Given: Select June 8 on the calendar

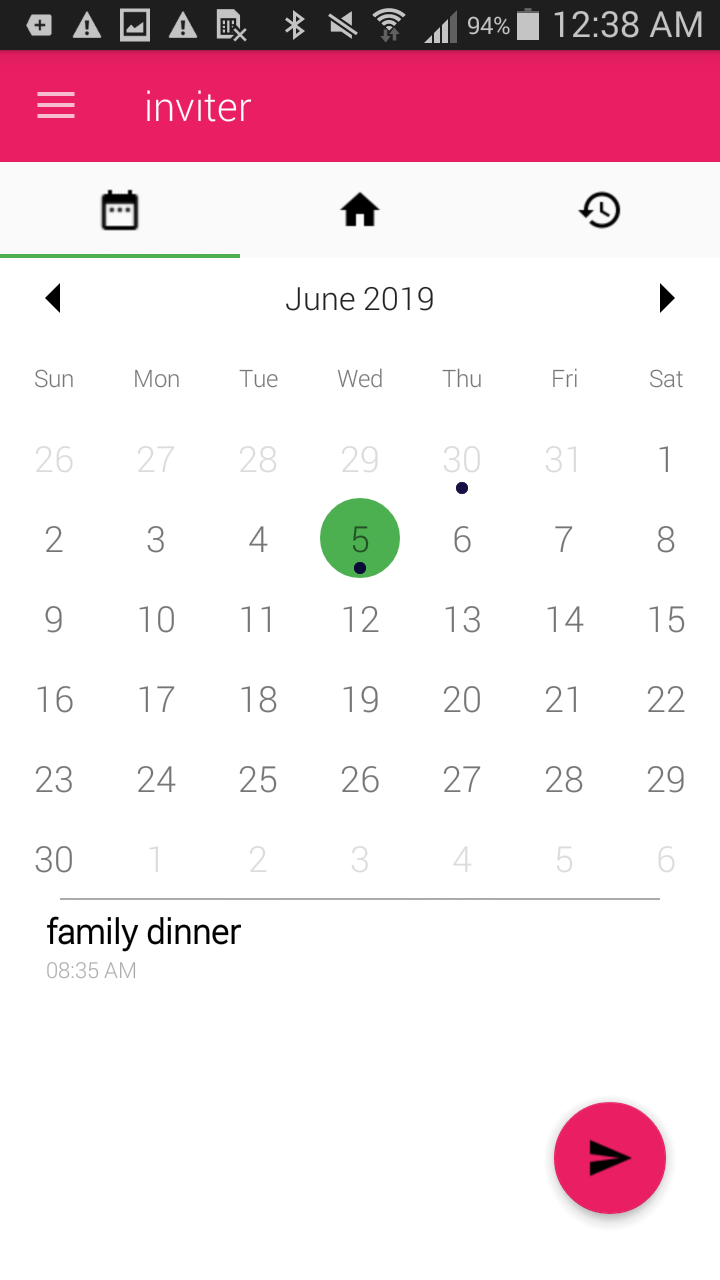Looking at the screenshot, I should pos(666,539).
